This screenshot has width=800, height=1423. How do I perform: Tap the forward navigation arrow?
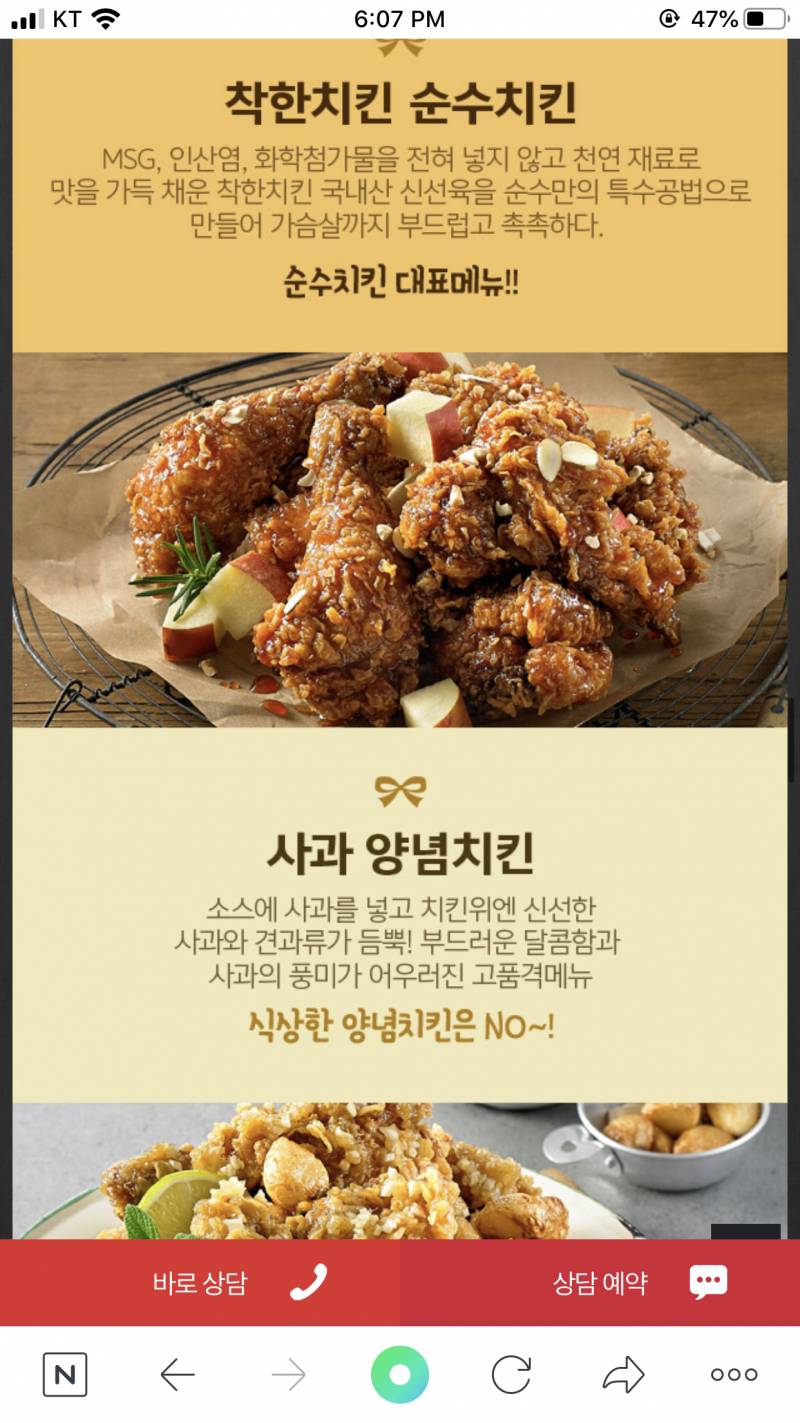click(x=287, y=1374)
